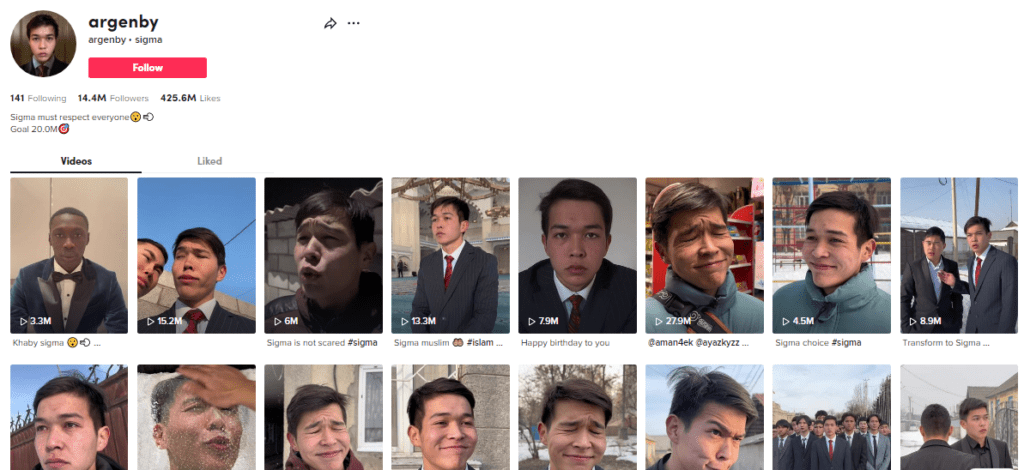Play the 'Sigma is not scared' video
This screenshot has width=1024, height=470.
(x=323, y=255)
